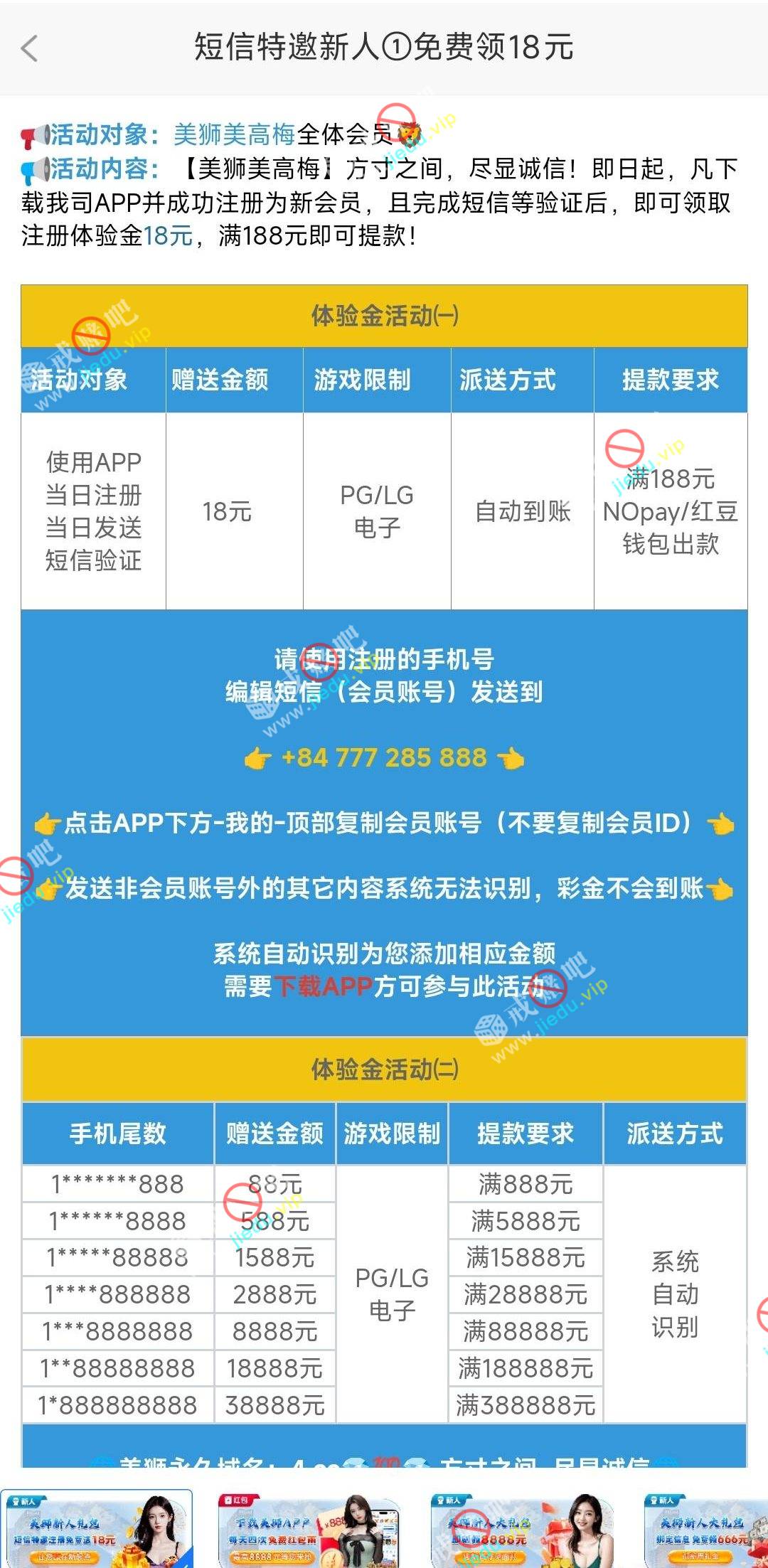Open the 8888元 新人大礼包 promo card
Viewport: 768px width, 1568px height.
click(523, 1530)
